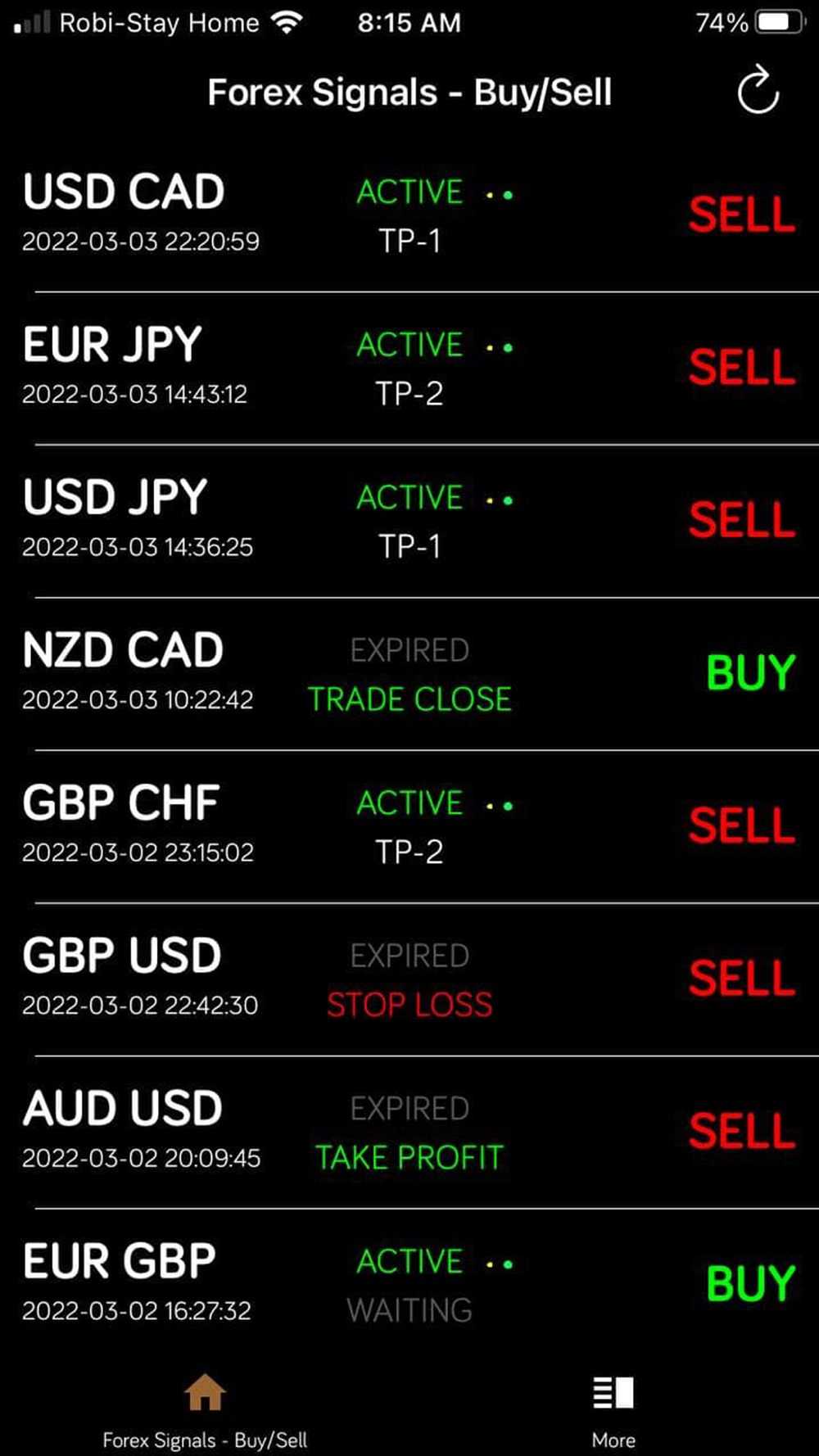Screen dimensions: 819x1456
Task: Open the USD CAD sell signal
Action: click(409, 215)
